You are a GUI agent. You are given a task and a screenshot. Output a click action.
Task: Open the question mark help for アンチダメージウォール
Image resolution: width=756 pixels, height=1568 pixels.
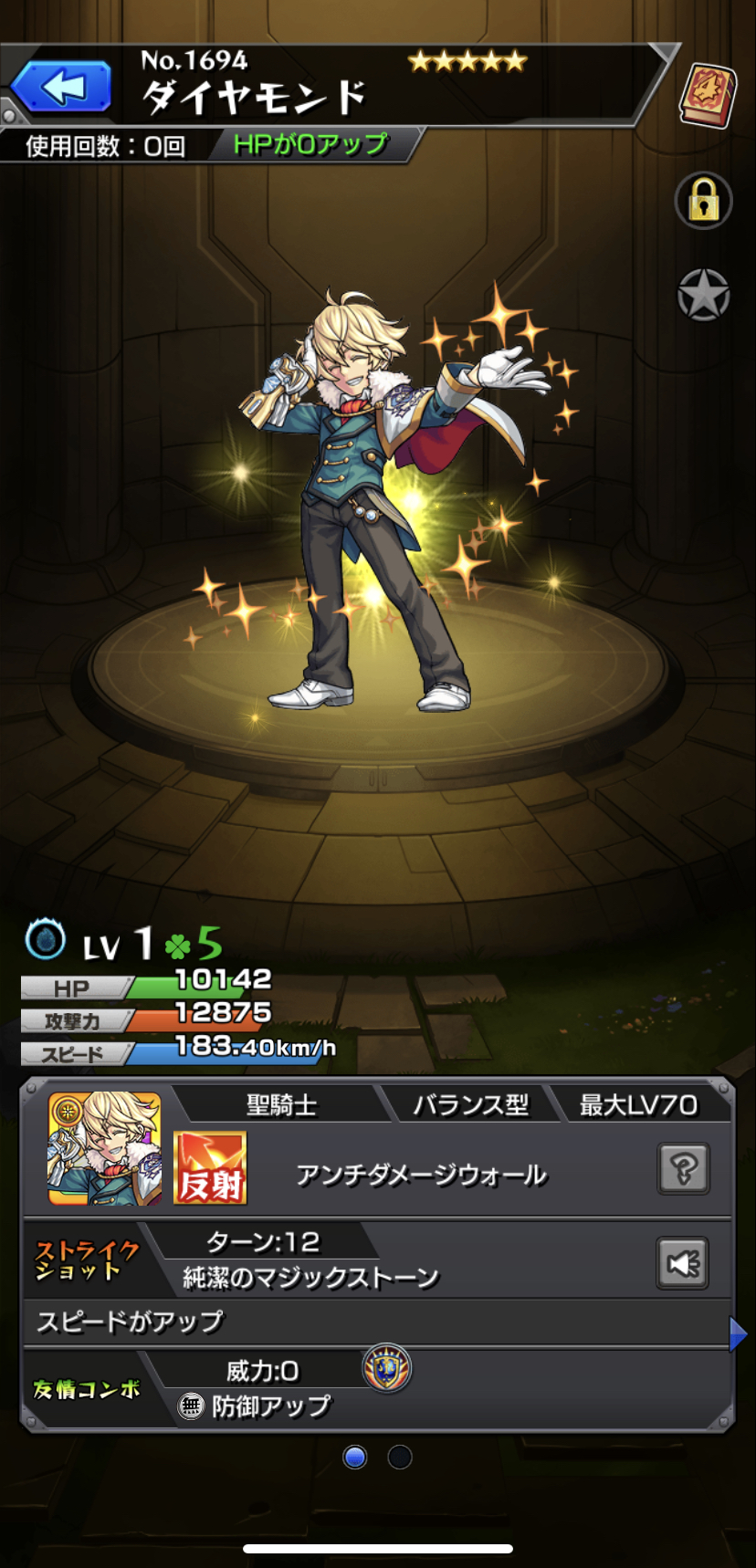pyautogui.click(x=683, y=1167)
